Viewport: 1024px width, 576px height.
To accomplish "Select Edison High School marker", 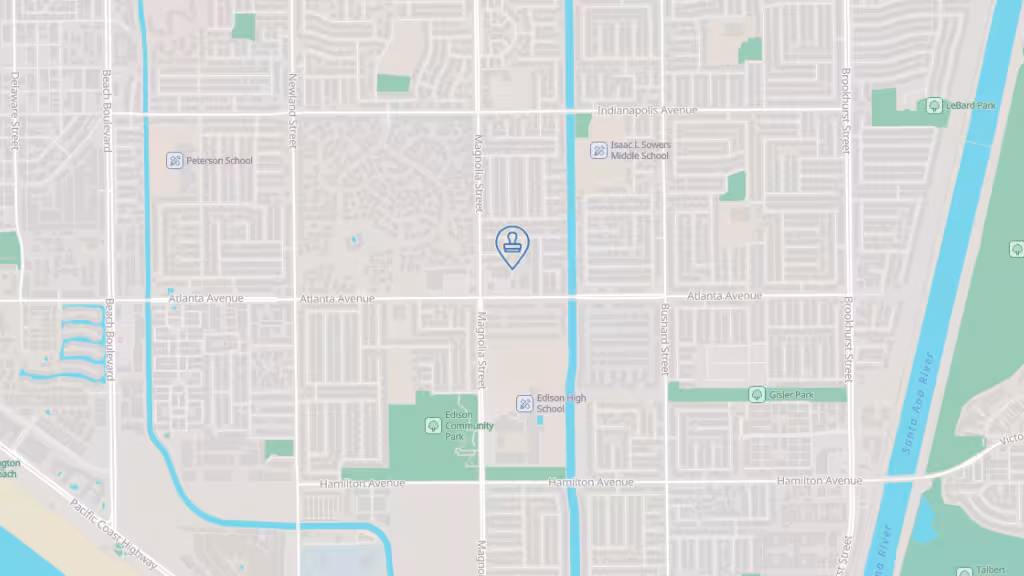I will 524,403.
